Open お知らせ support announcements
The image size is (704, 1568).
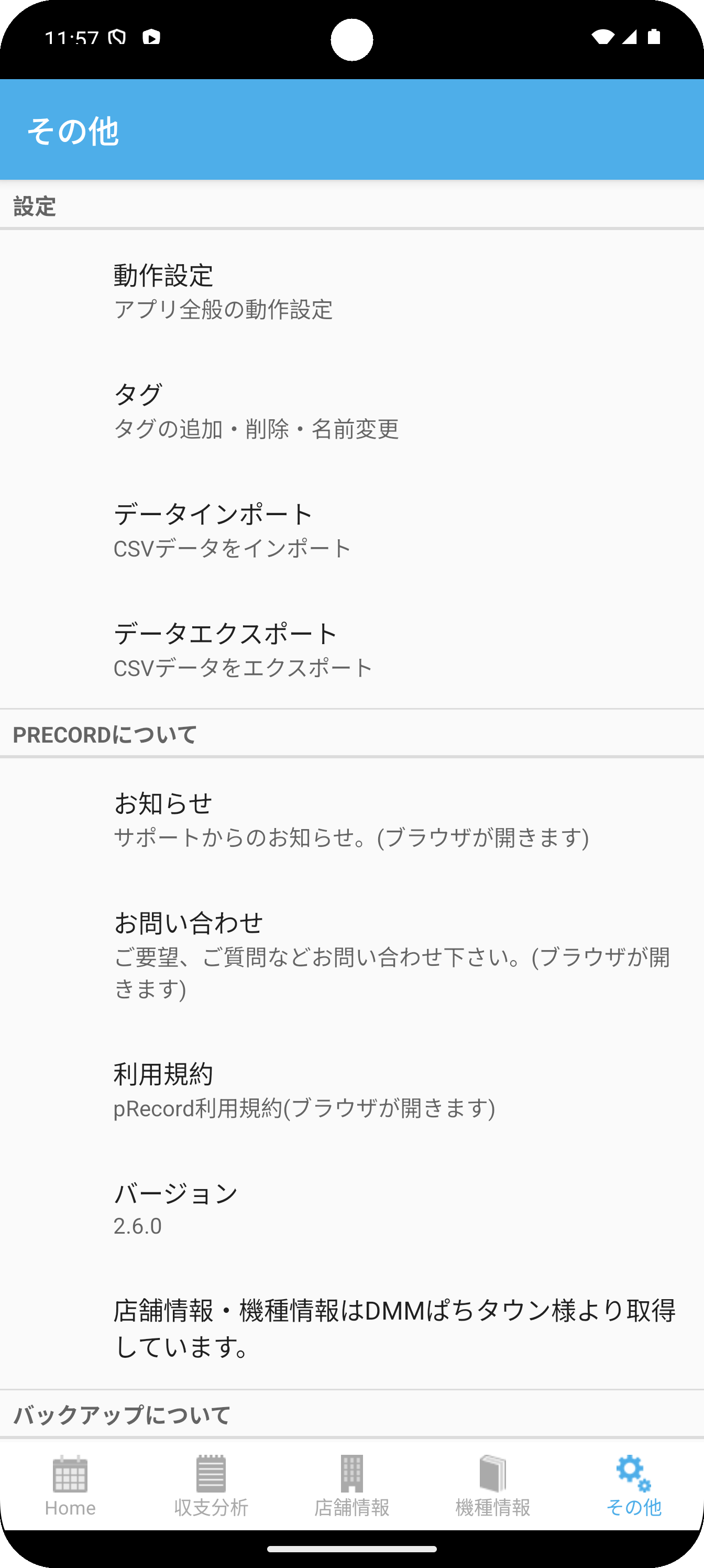click(x=351, y=819)
